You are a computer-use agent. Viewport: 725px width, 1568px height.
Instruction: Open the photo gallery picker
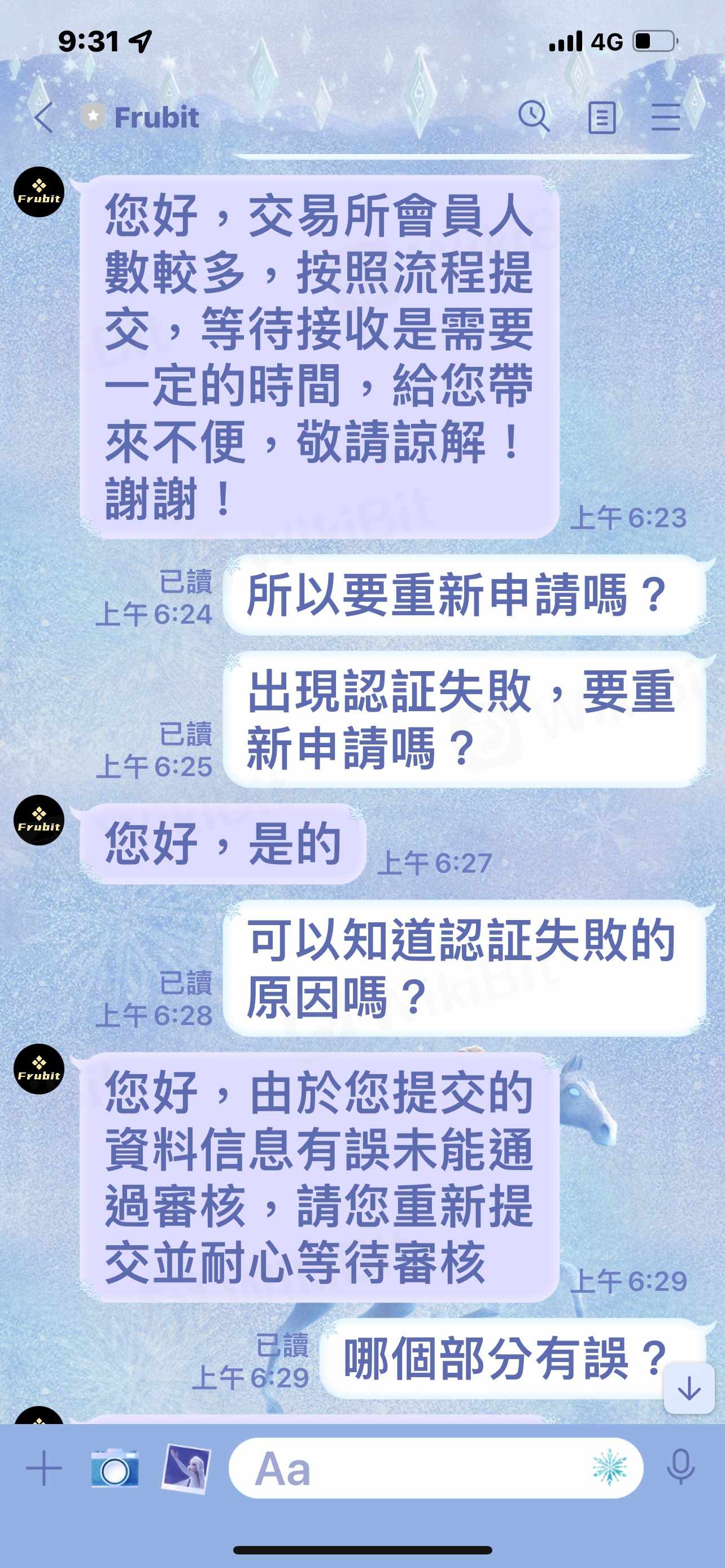(x=186, y=1468)
